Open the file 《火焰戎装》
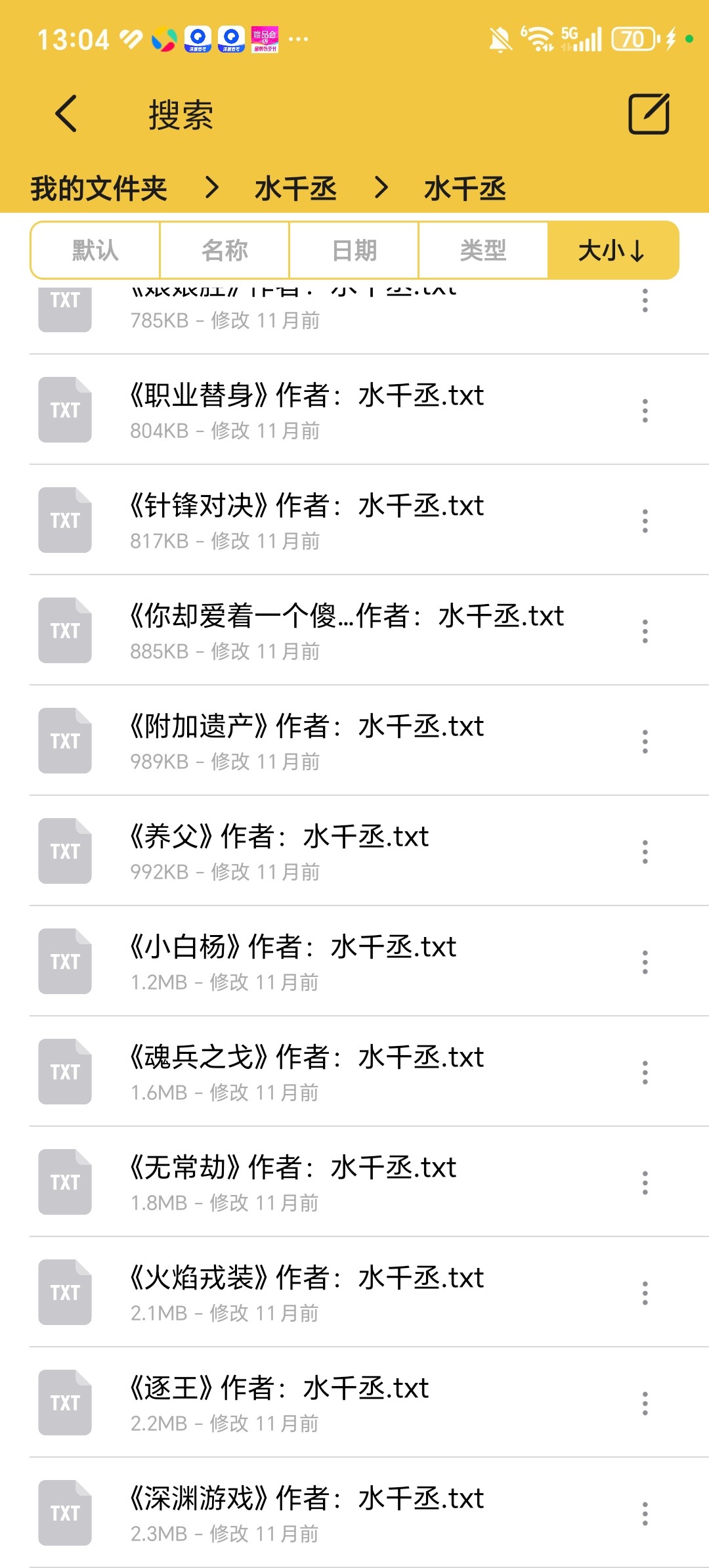This screenshot has width=709, height=1568. (x=354, y=1292)
